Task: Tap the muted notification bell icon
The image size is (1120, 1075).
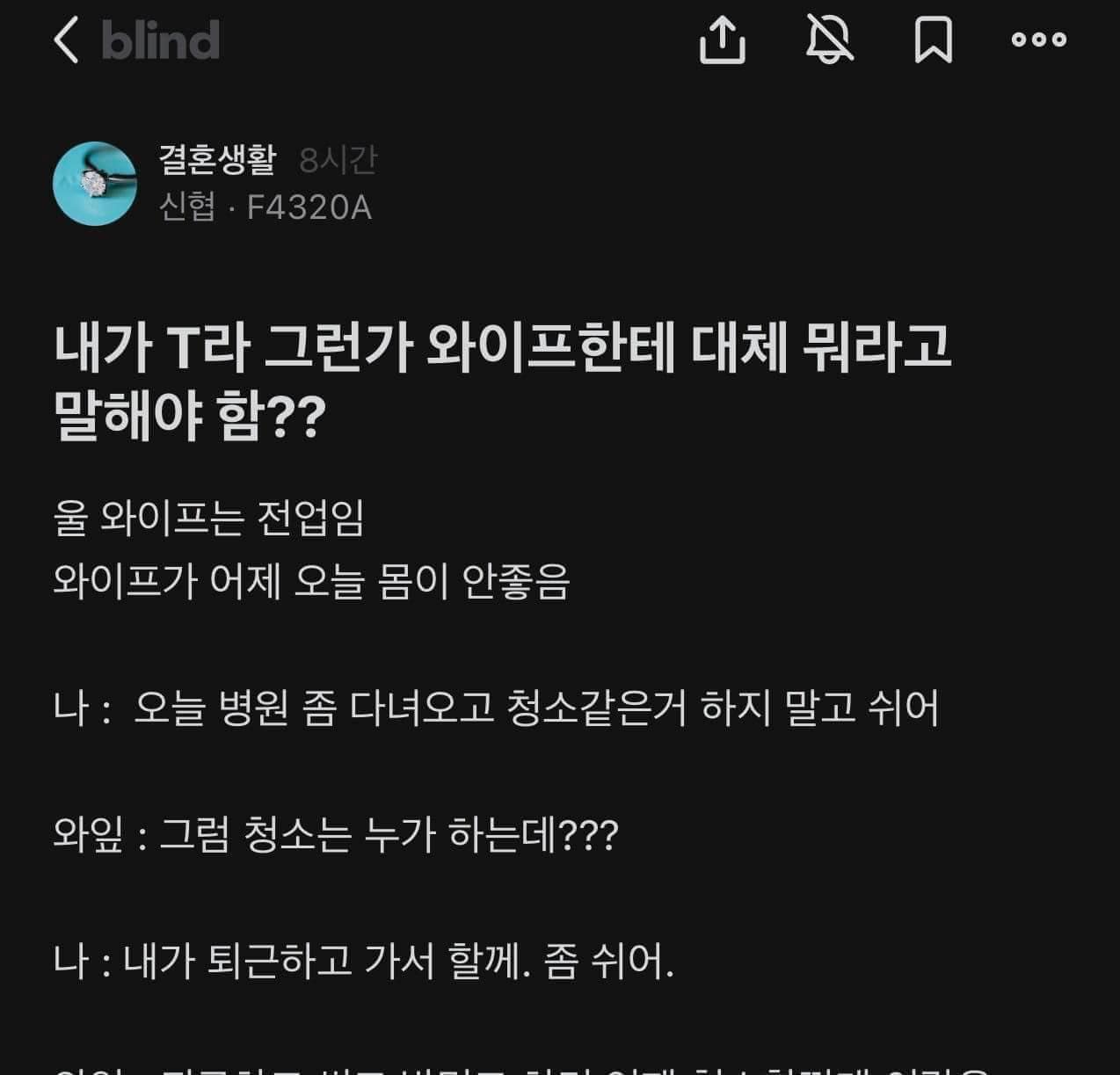Action: point(829,40)
